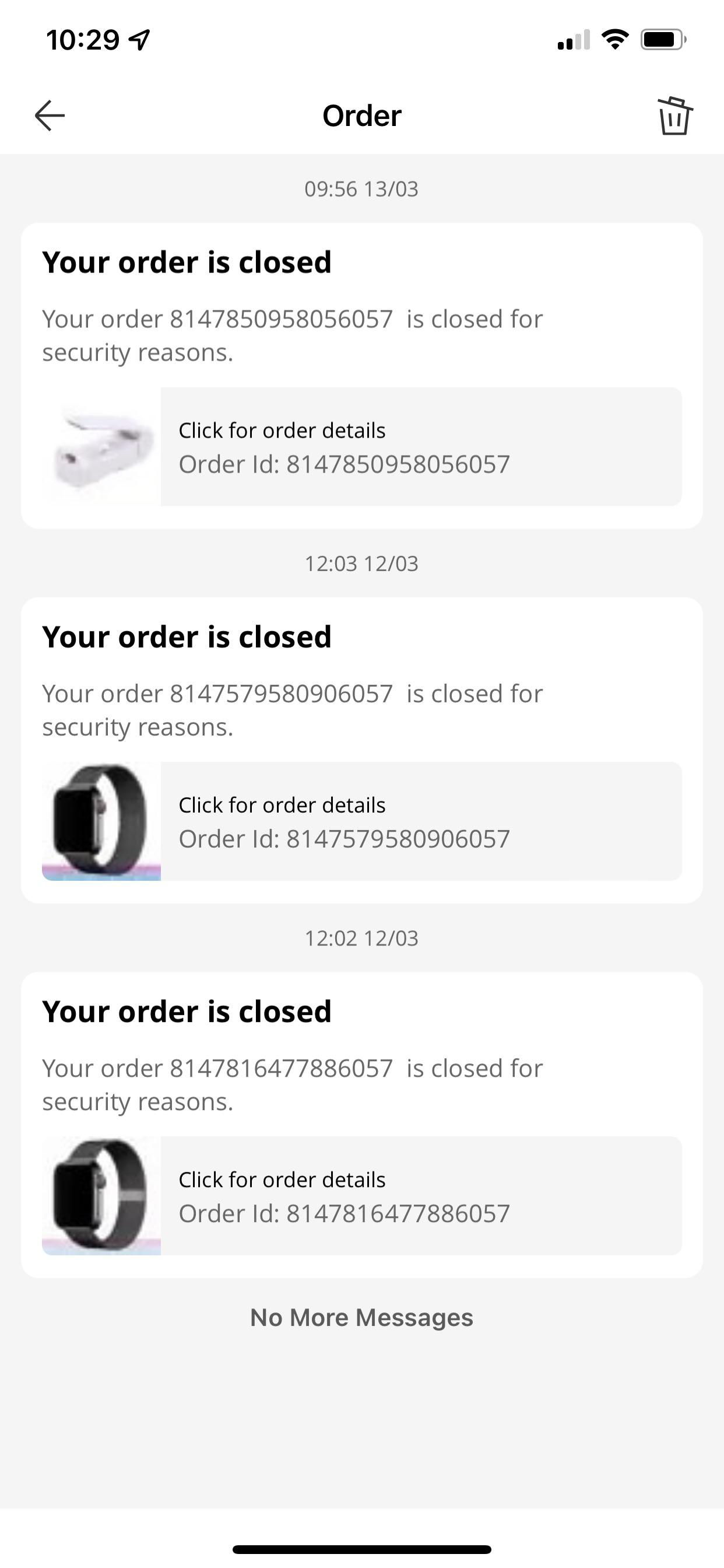Open order details for Order Id 8147816477886057
The image size is (724, 1568).
[x=421, y=1195]
